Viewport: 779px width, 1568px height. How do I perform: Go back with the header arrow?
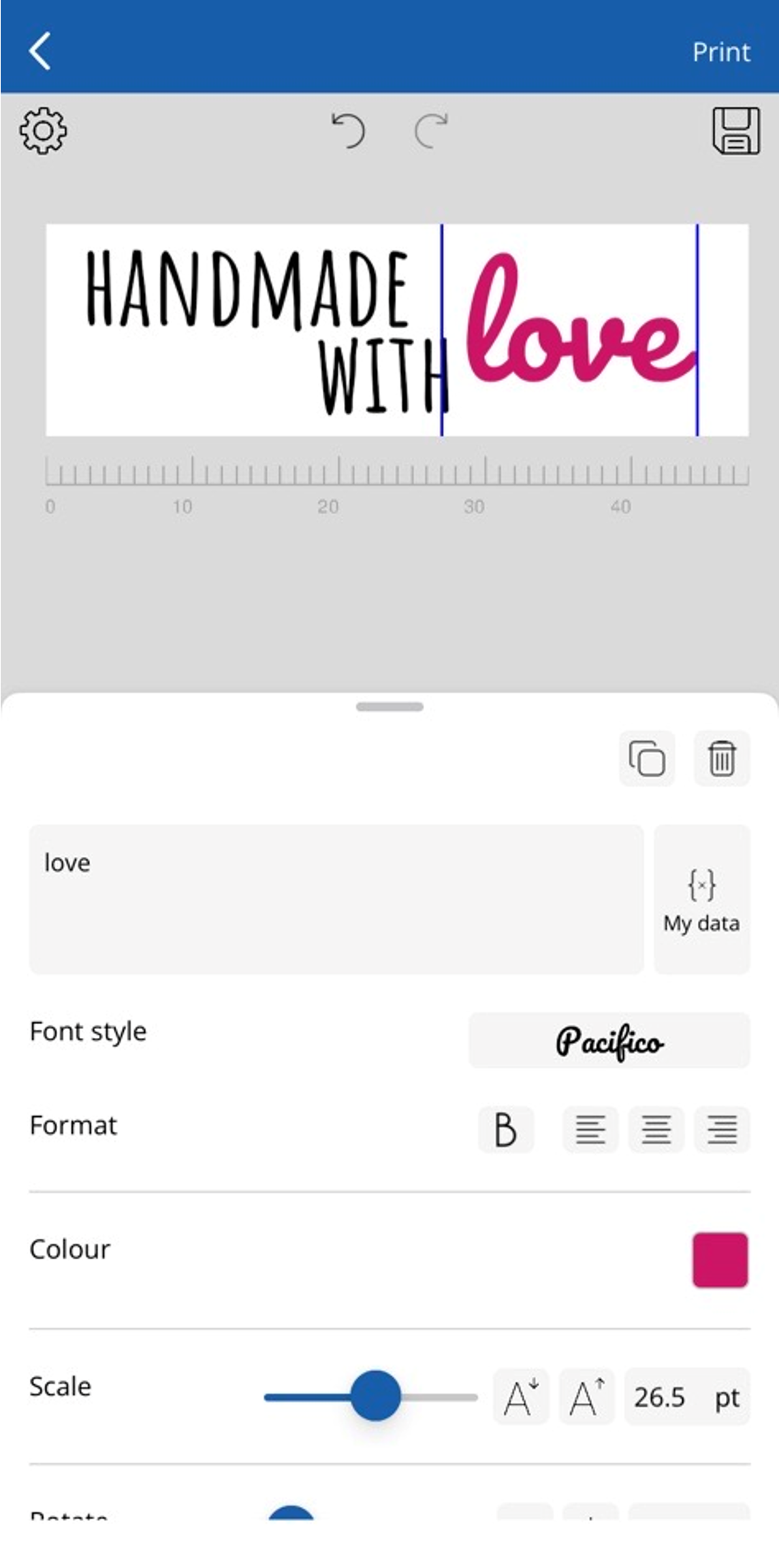(40, 52)
